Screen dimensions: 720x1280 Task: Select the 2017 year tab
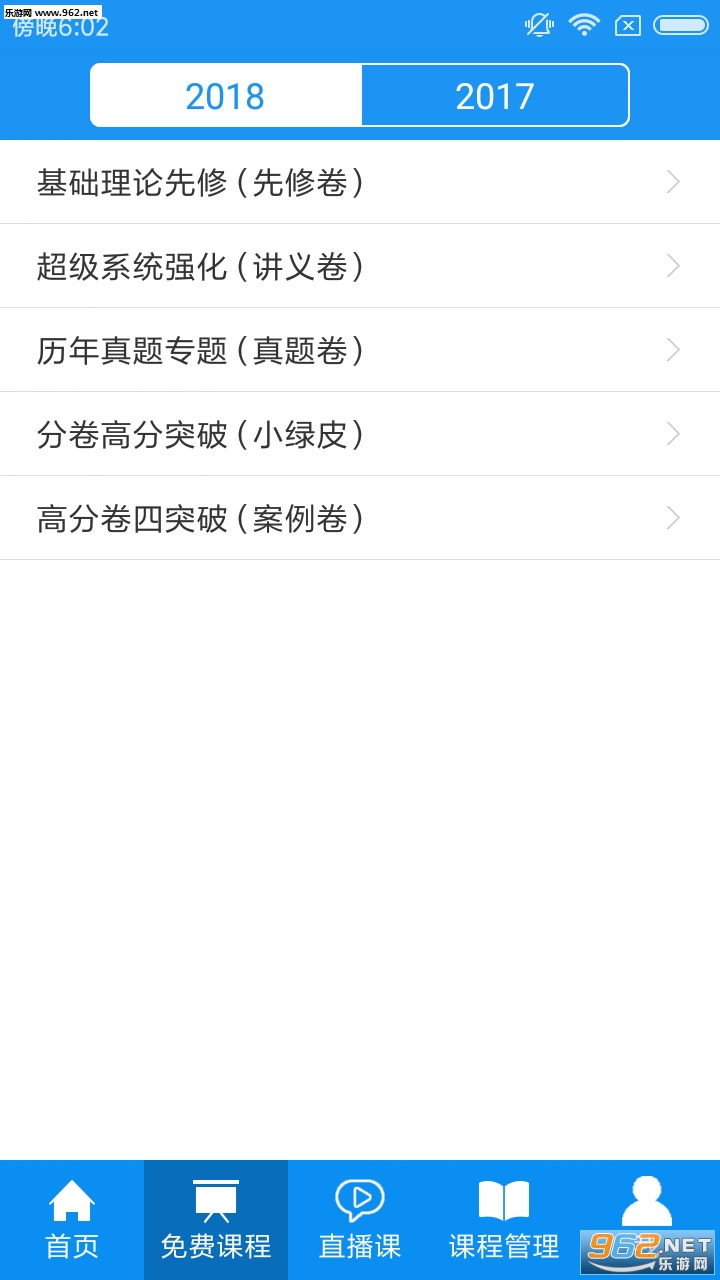(x=495, y=96)
